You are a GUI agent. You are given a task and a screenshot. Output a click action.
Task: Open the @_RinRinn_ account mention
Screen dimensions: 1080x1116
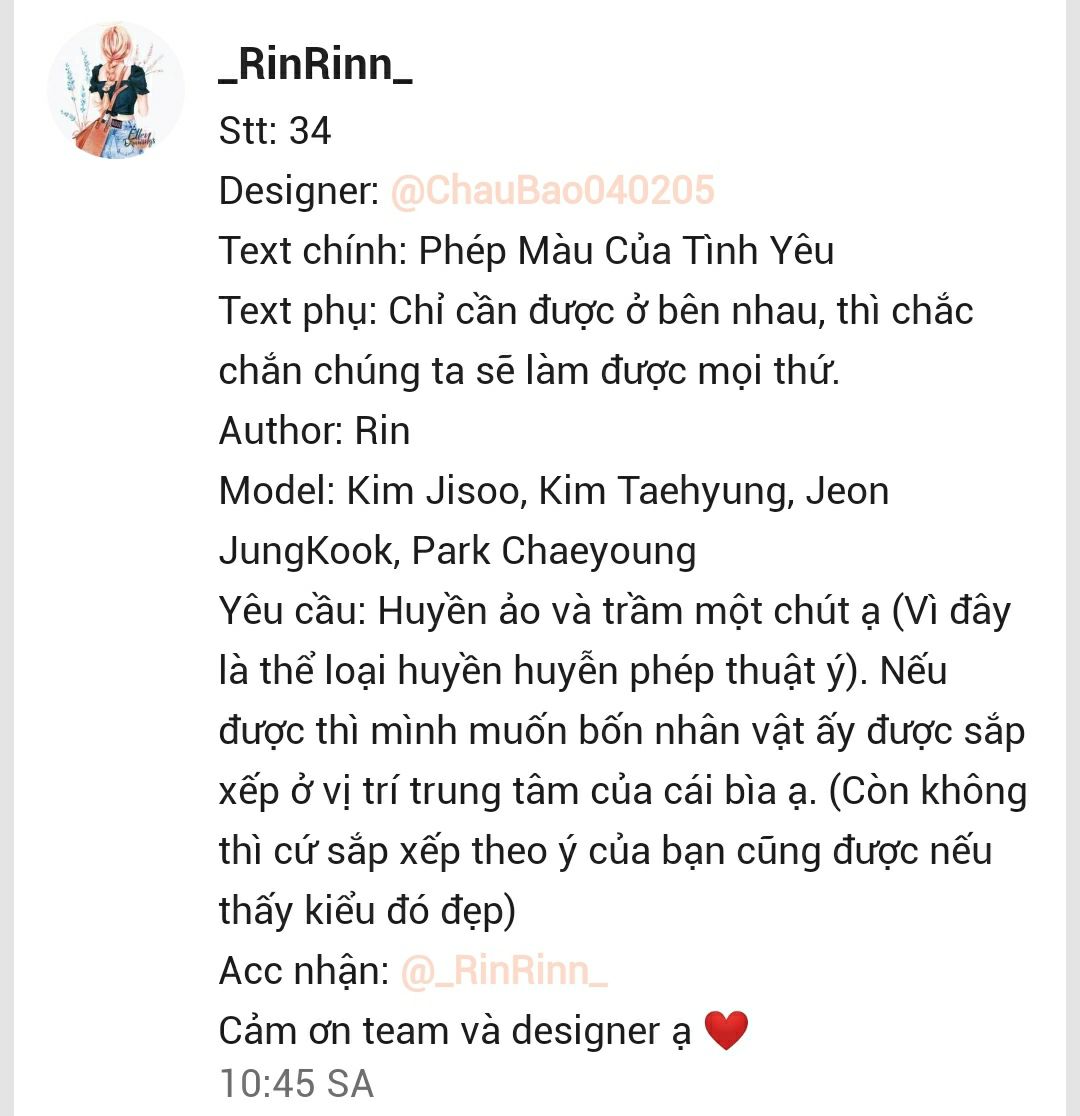(504, 970)
